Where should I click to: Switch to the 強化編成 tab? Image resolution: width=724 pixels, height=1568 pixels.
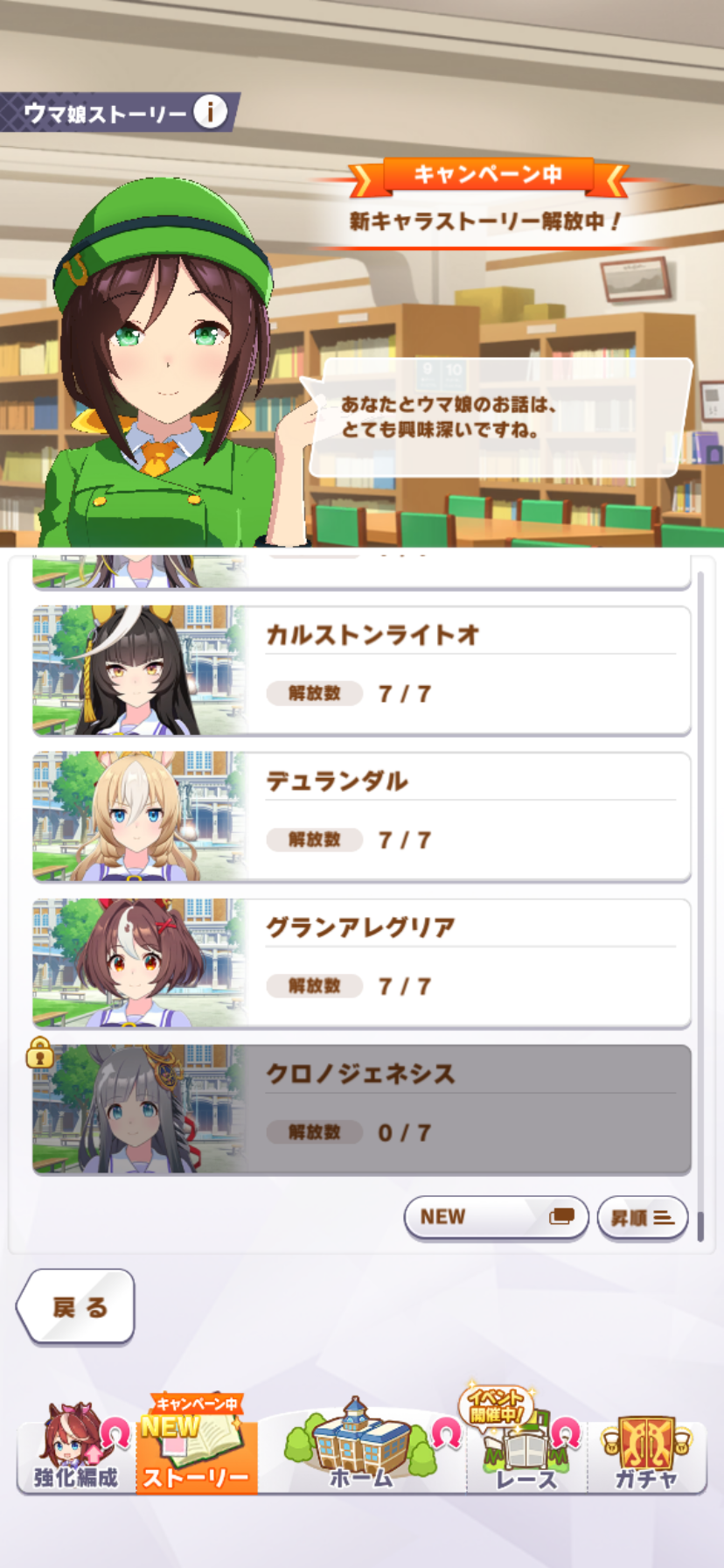76,1448
